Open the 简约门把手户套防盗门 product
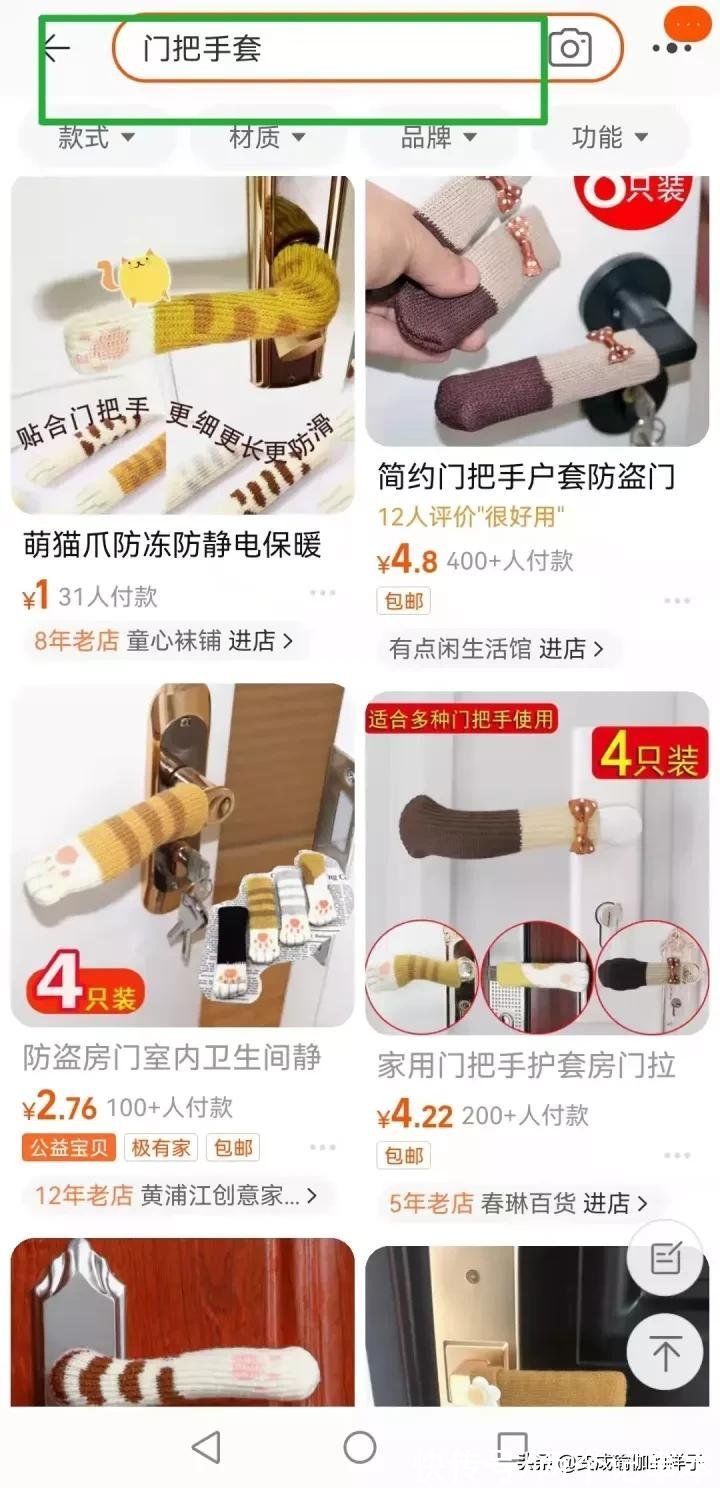 tap(526, 476)
